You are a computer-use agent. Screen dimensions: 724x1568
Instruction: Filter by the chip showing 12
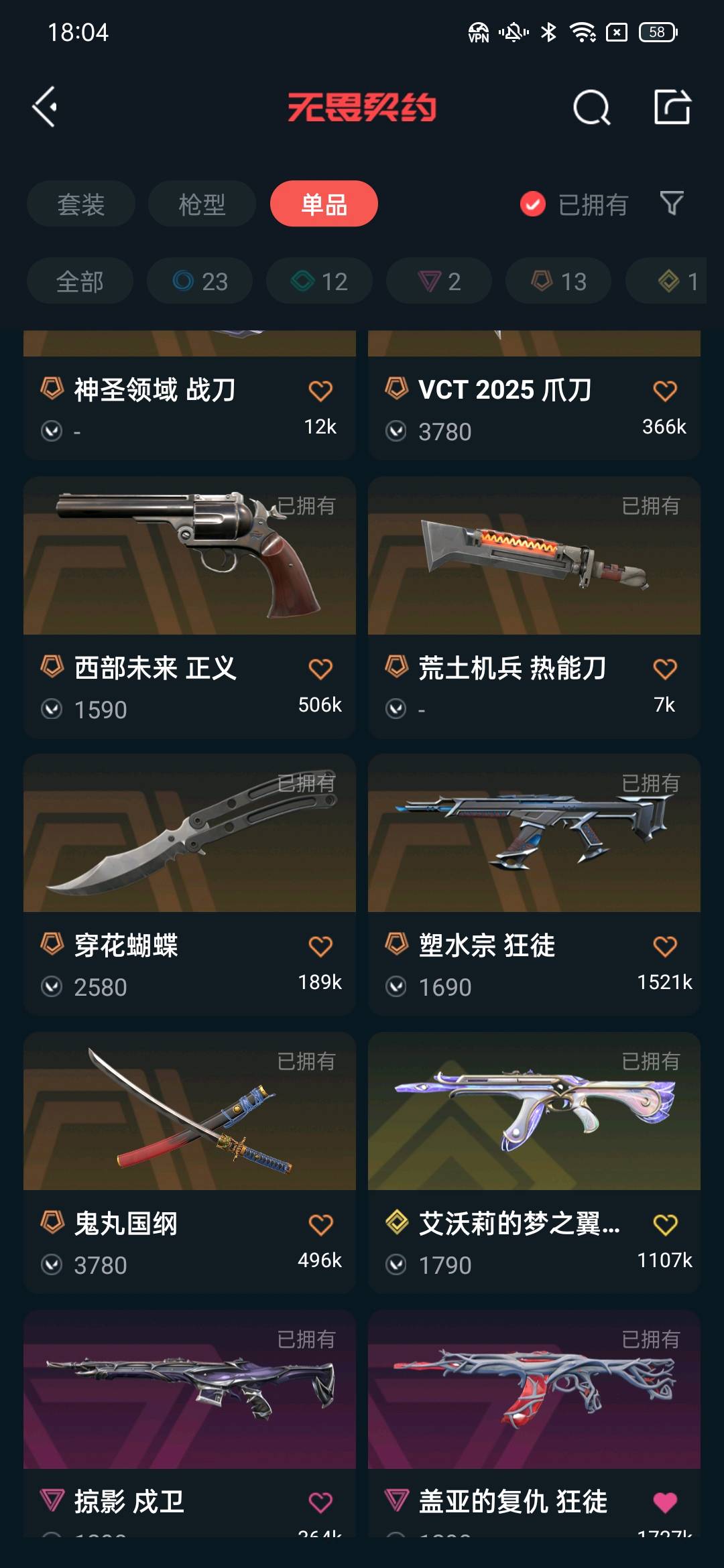coord(319,281)
